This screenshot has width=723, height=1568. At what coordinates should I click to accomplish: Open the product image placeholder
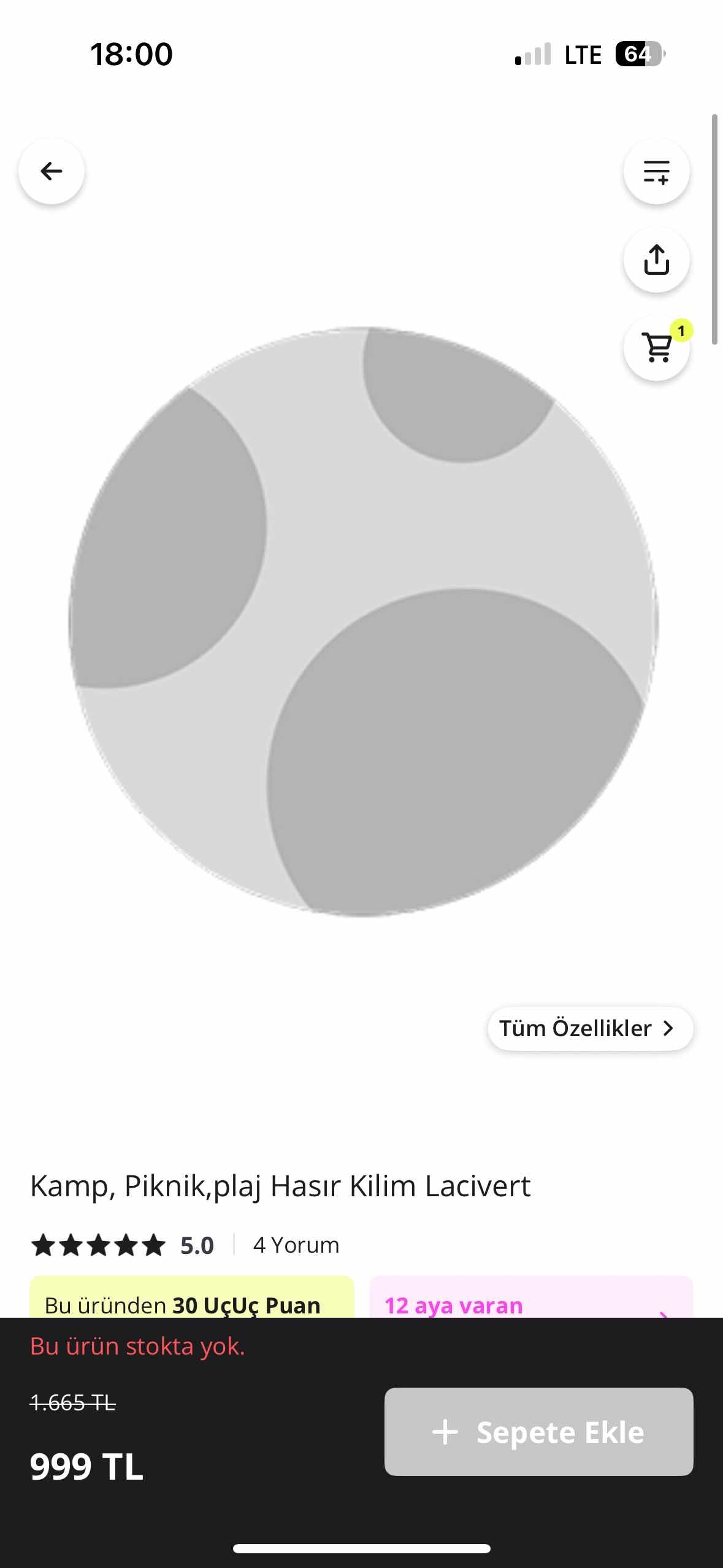coord(362,621)
